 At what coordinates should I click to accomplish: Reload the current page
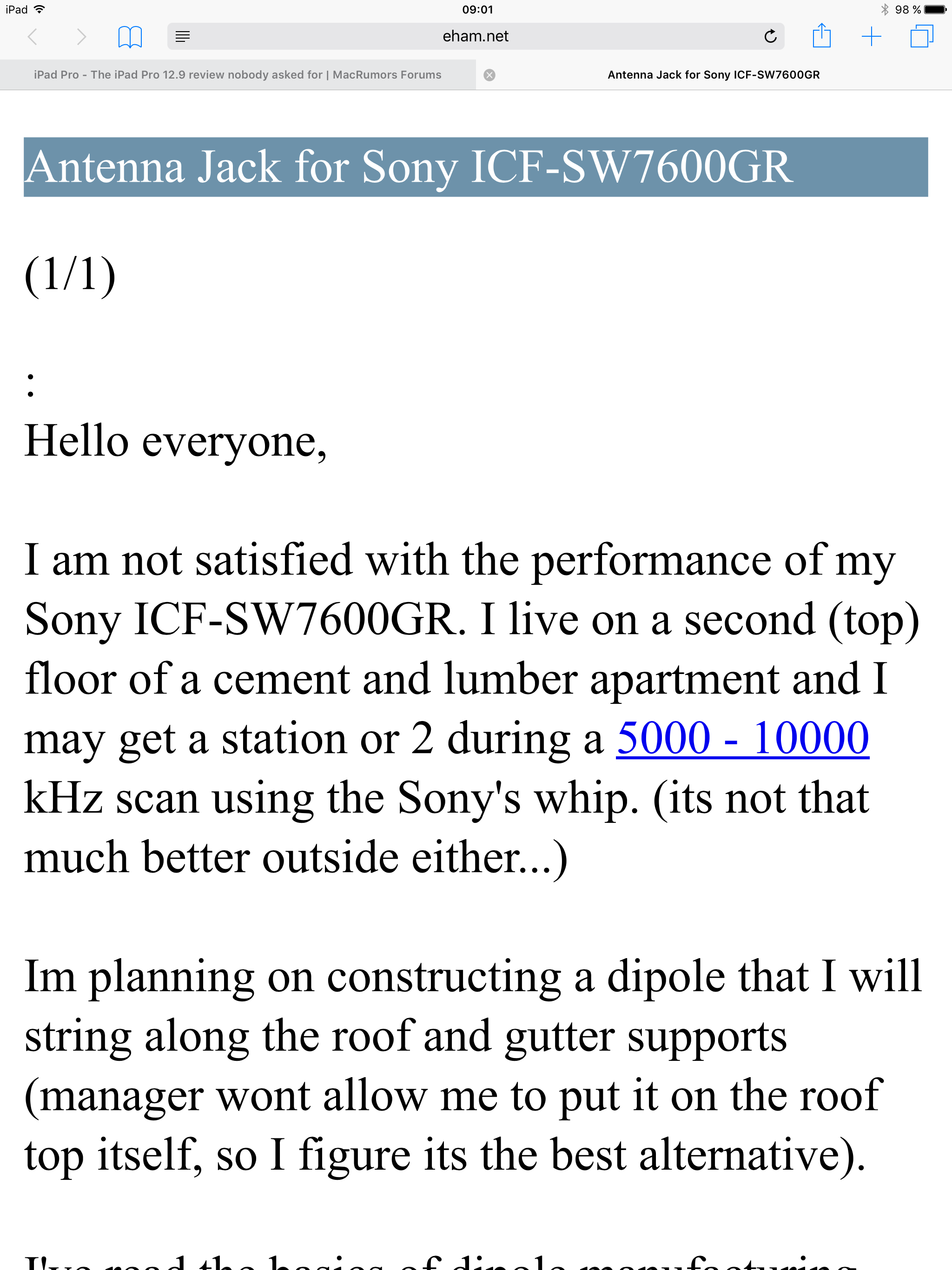point(771,37)
